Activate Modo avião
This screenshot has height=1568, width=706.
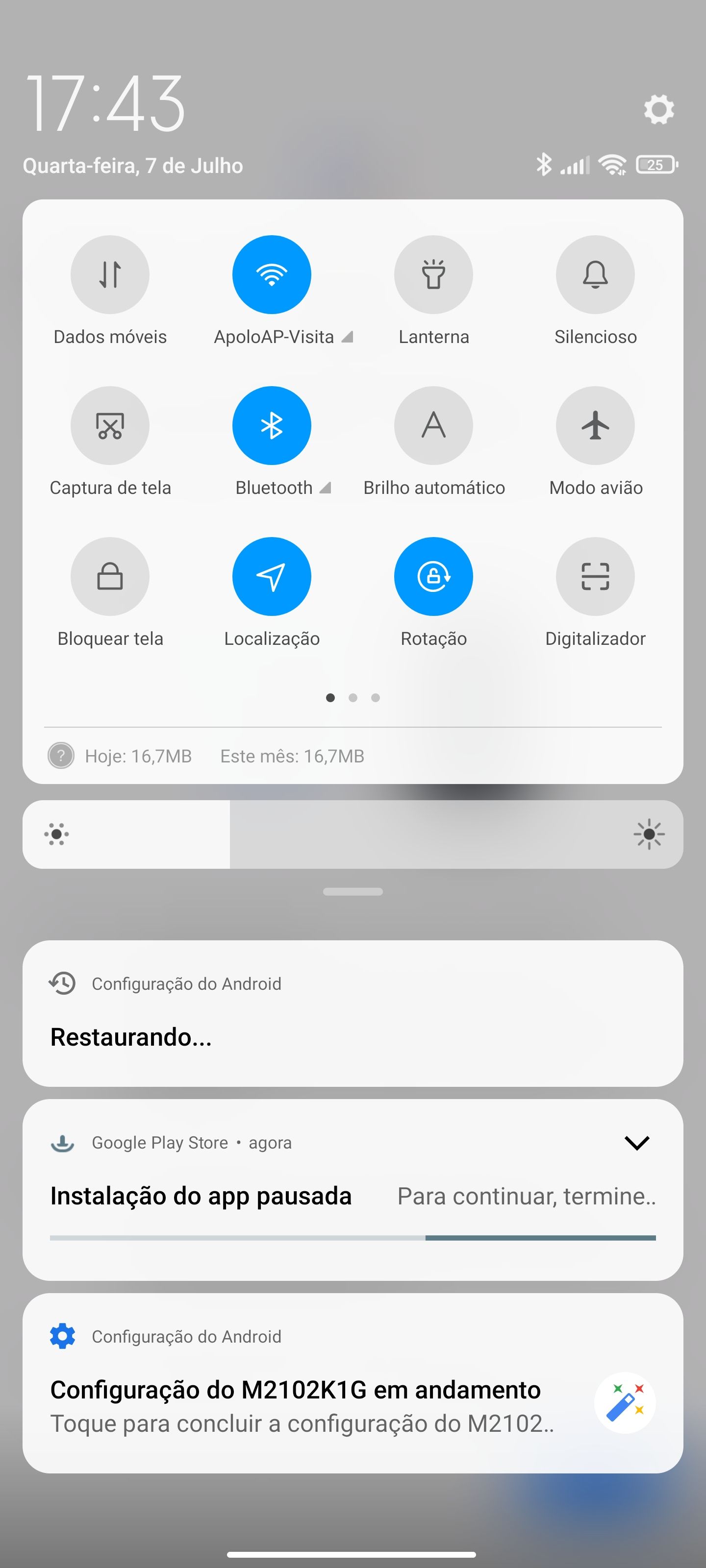click(595, 425)
